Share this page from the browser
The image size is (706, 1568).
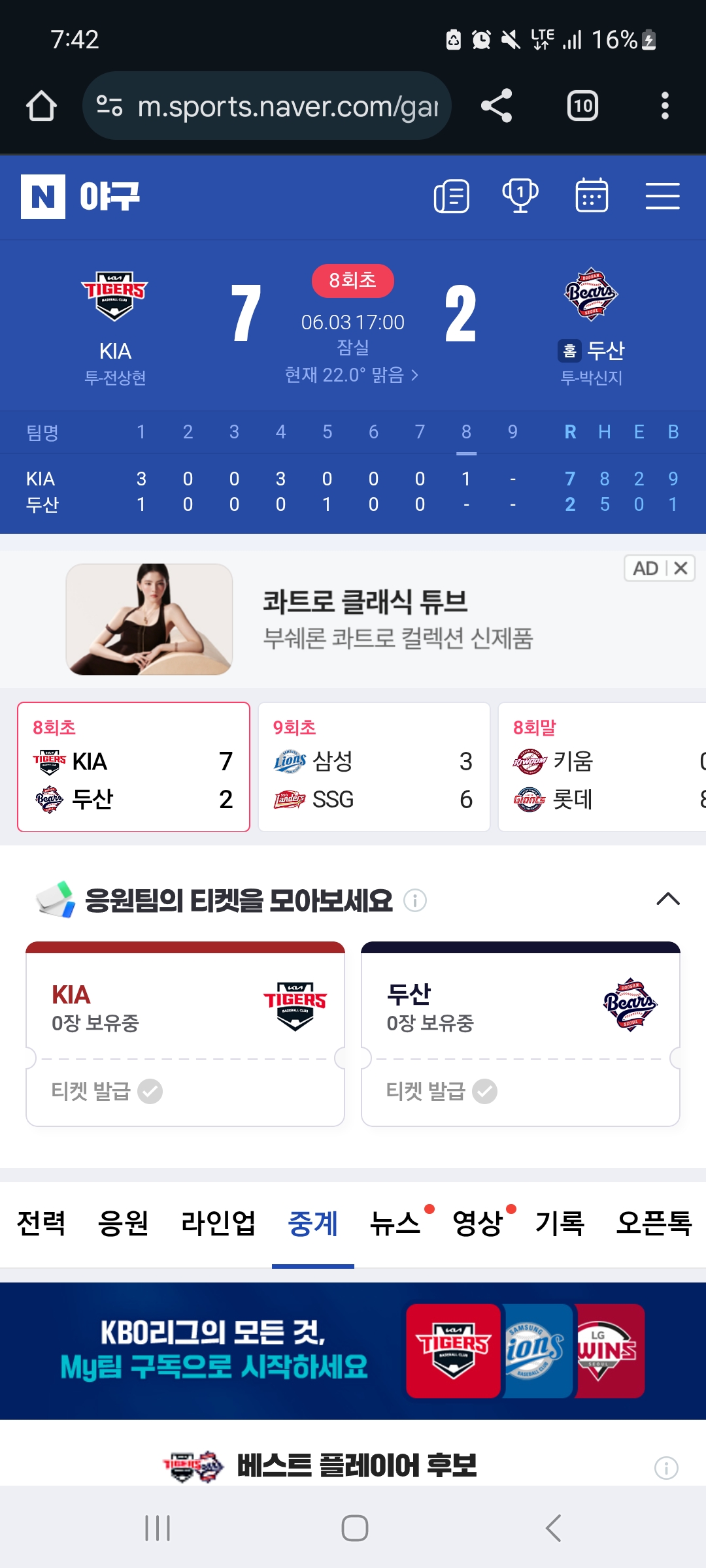(x=496, y=106)
